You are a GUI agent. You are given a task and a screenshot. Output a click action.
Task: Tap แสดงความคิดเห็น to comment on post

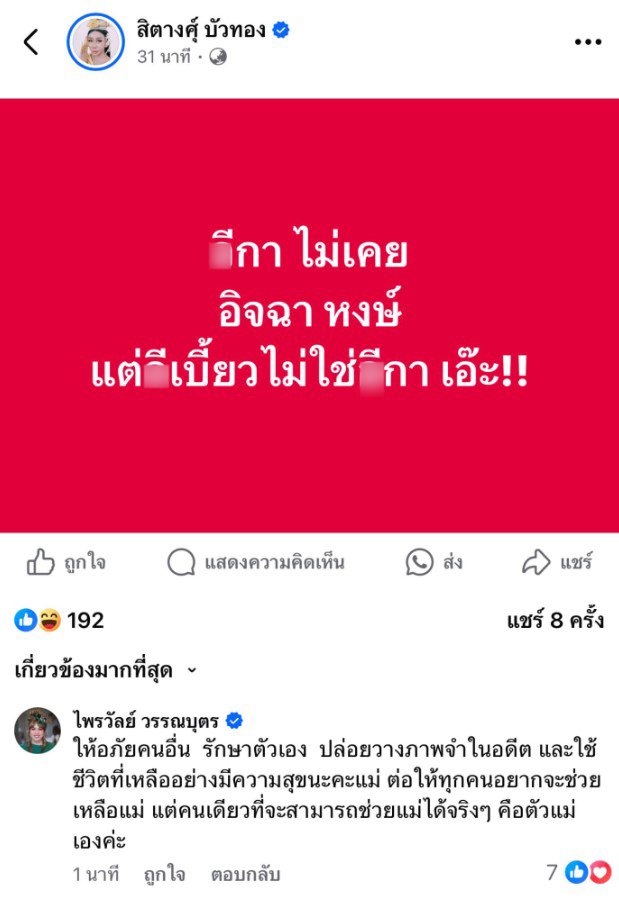pyautogui.click(x=255, y=563)
